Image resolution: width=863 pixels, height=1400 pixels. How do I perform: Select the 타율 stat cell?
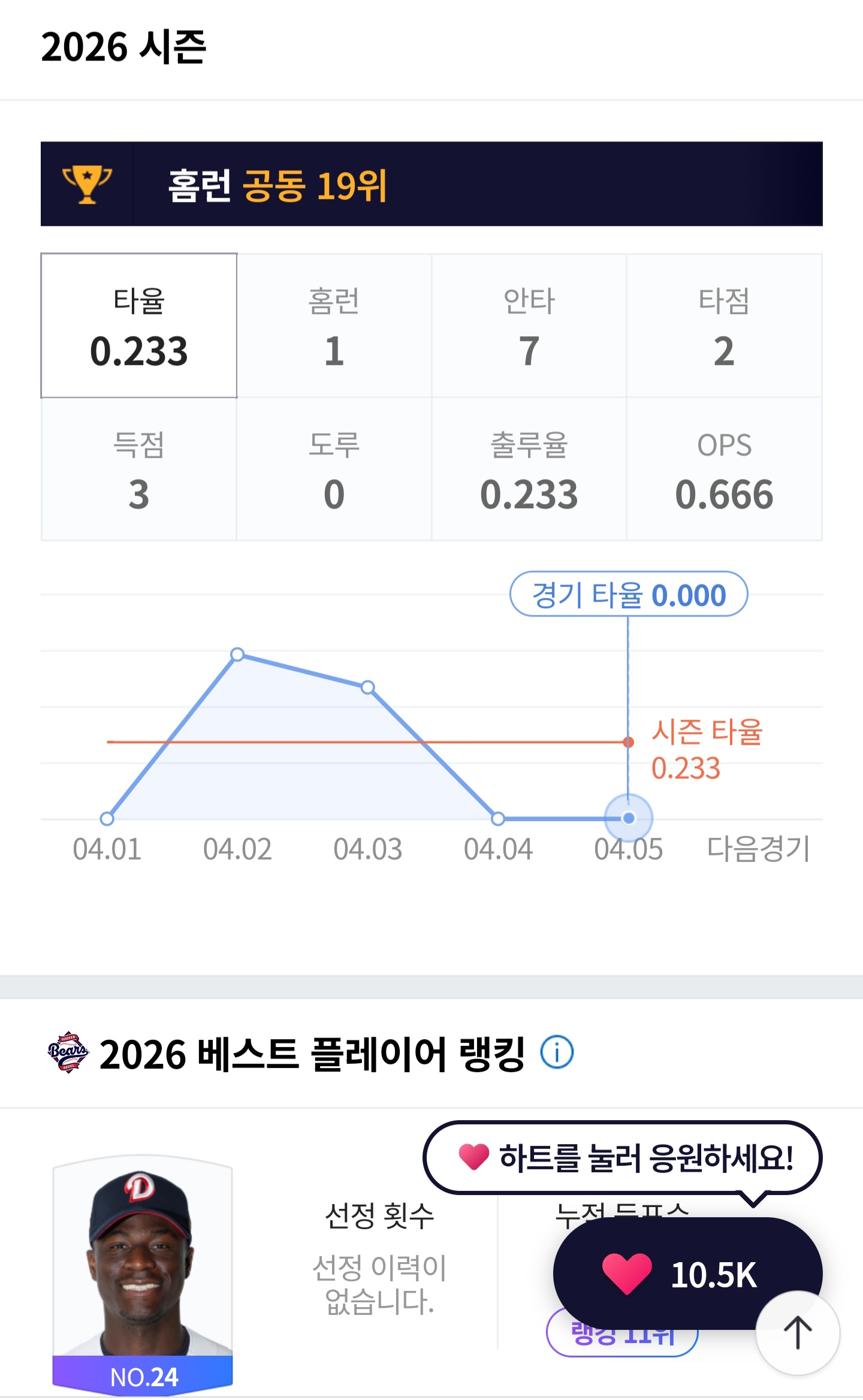[138, 325]
